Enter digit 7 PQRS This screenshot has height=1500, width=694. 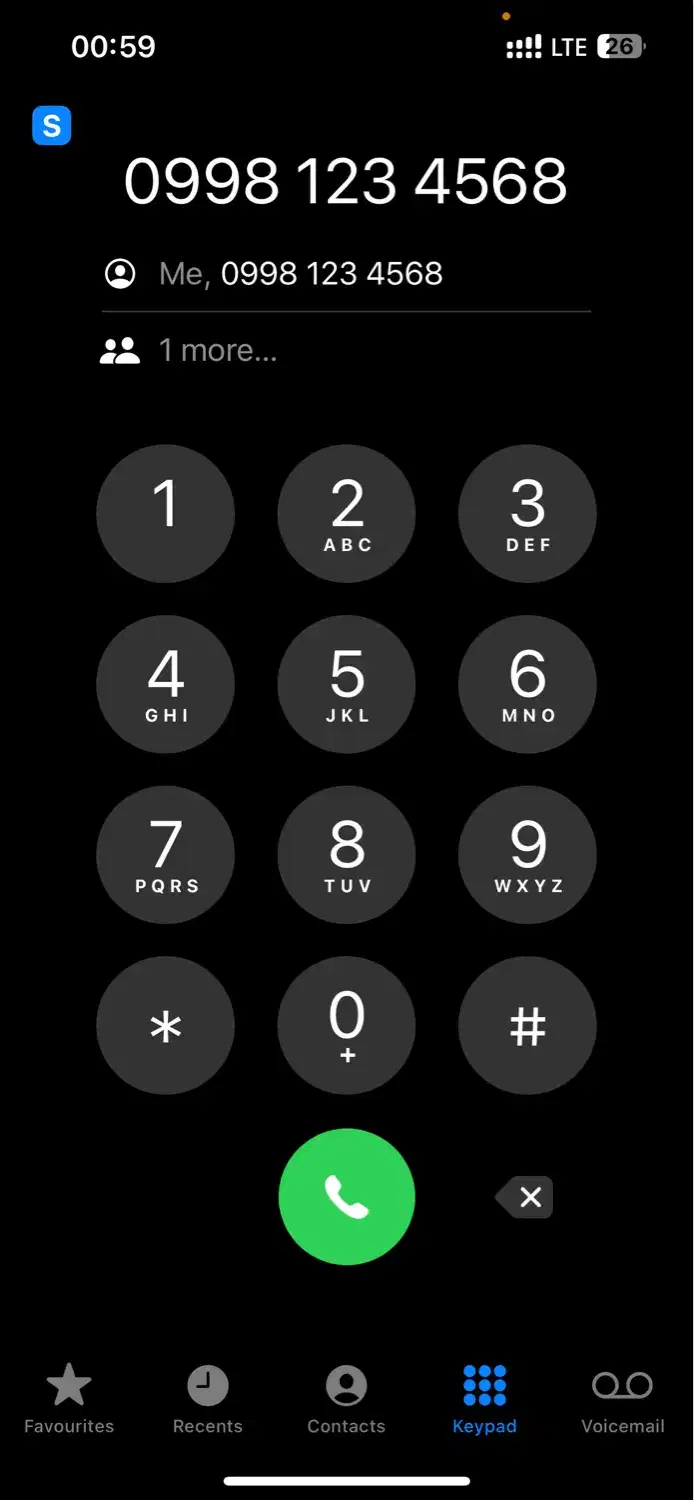165,855
